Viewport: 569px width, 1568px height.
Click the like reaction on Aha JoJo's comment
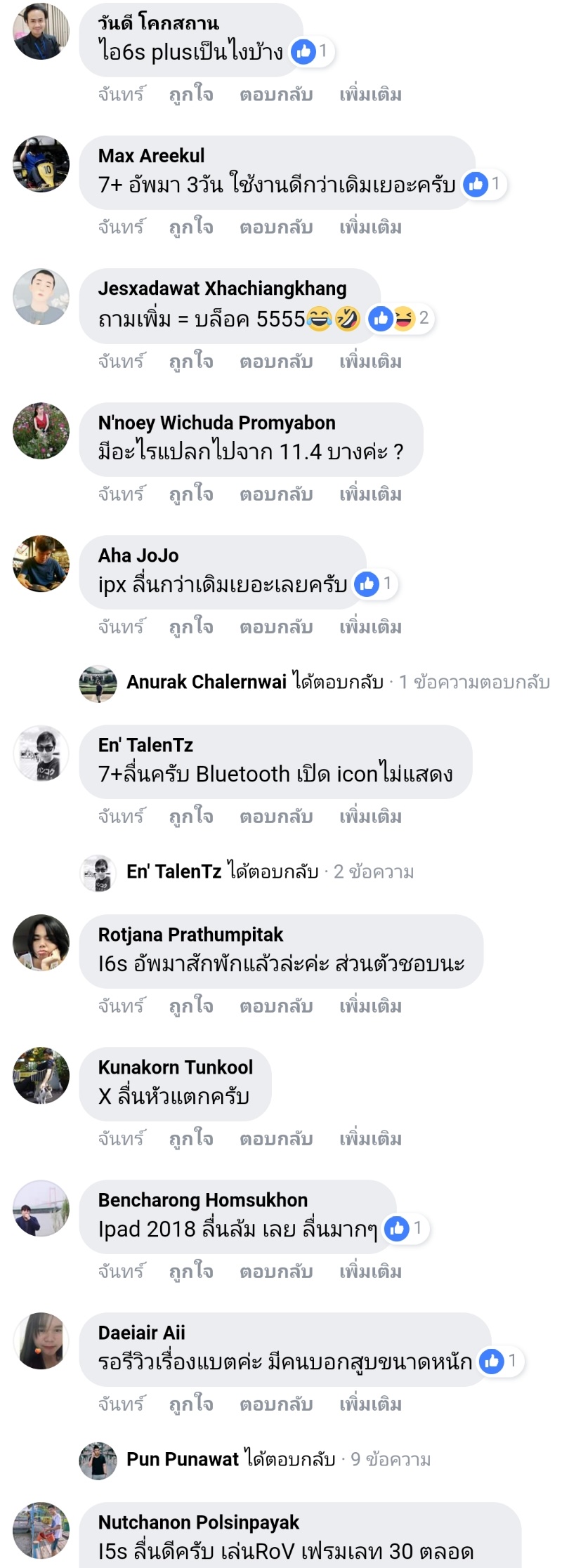366,584
